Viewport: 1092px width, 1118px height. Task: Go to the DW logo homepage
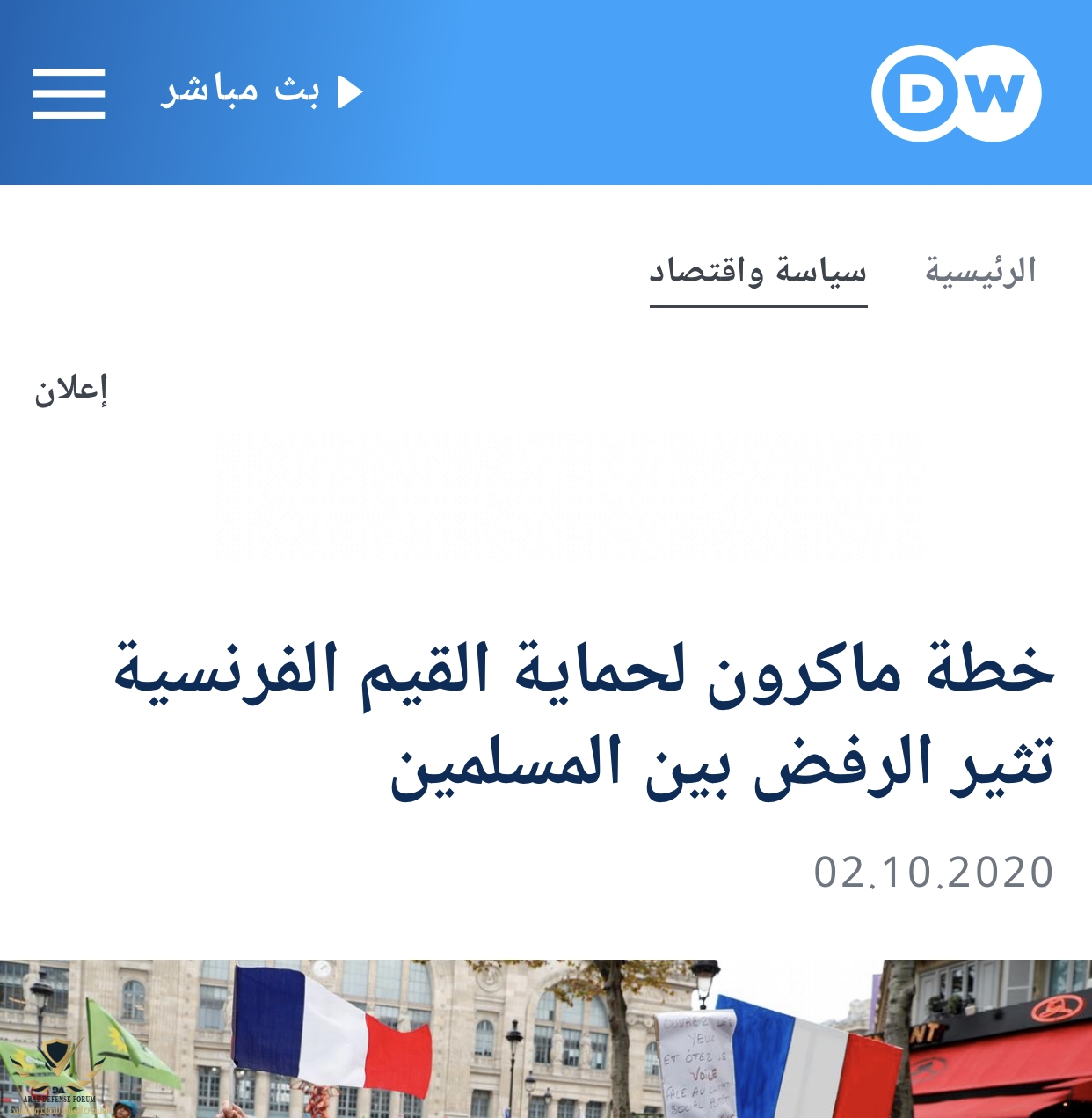click(x=956, y=93)
